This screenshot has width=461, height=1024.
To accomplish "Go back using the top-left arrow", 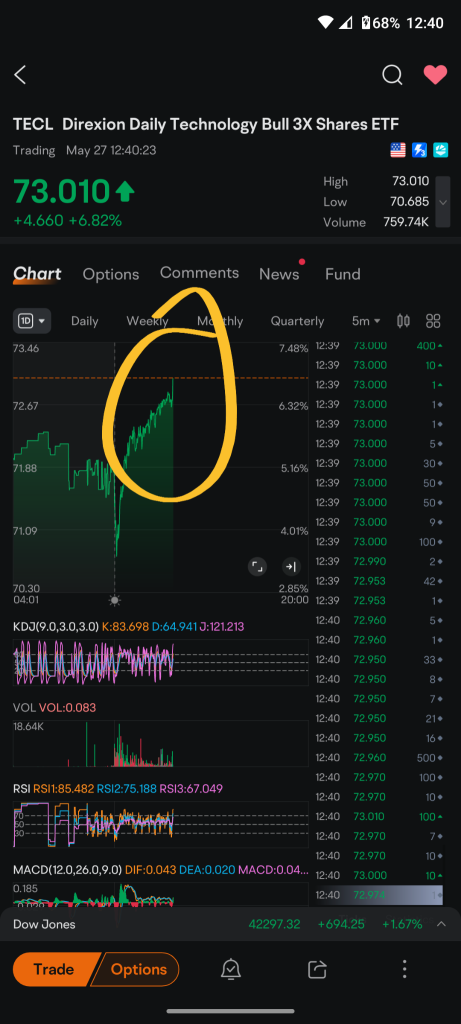I will [x=20, y=75].
